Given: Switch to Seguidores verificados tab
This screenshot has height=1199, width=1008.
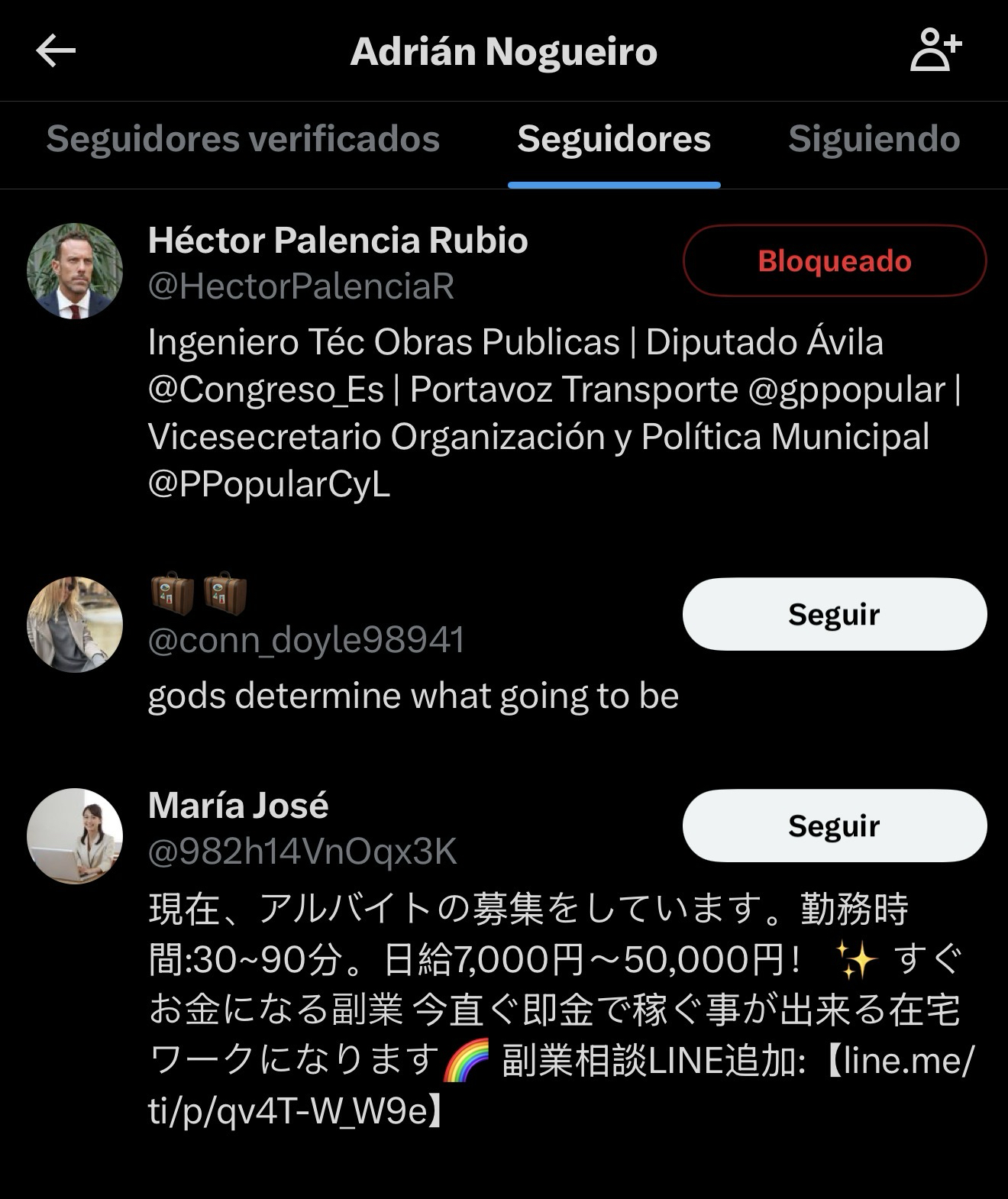Looking at the screenshot, I should coord(243,139).
